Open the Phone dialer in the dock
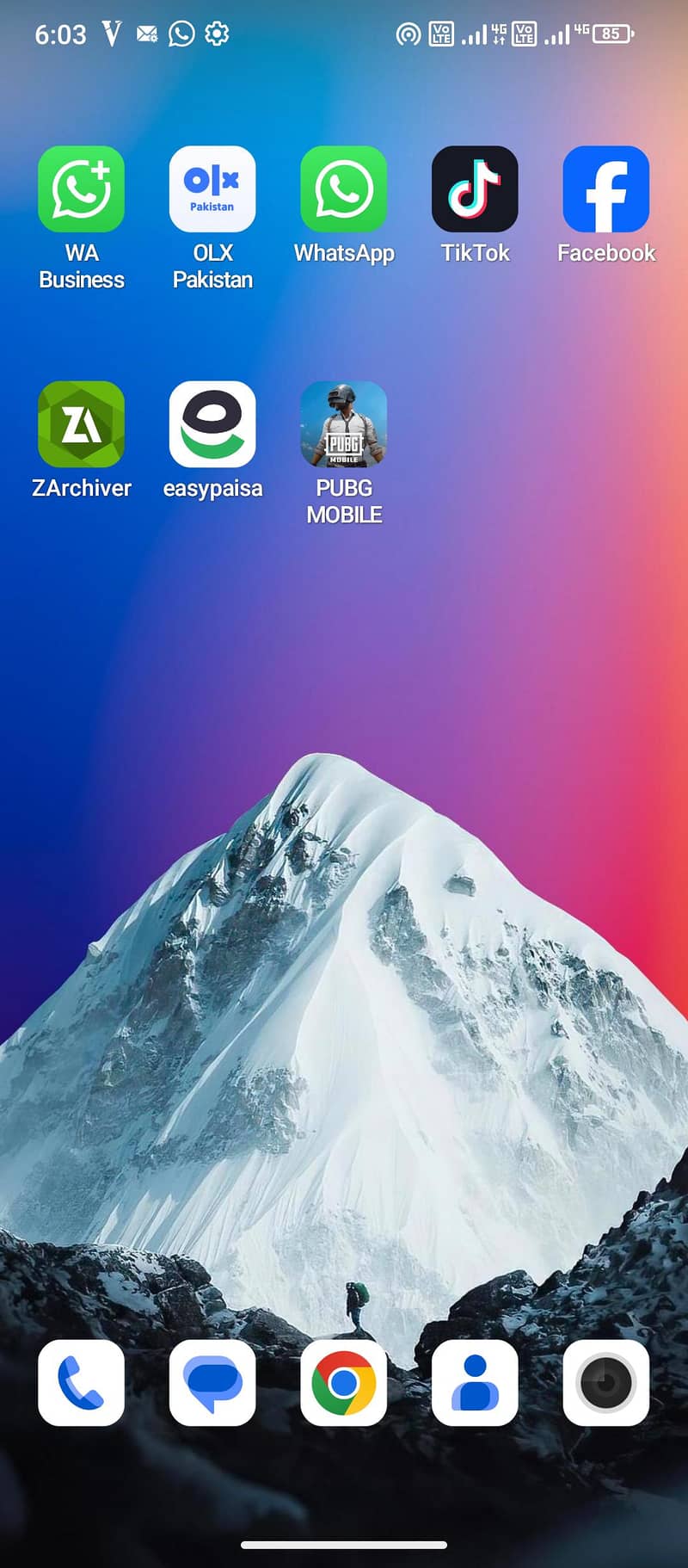This screenshot has height=1568, width=688. pyautogui.click(x=82, y=1382)
